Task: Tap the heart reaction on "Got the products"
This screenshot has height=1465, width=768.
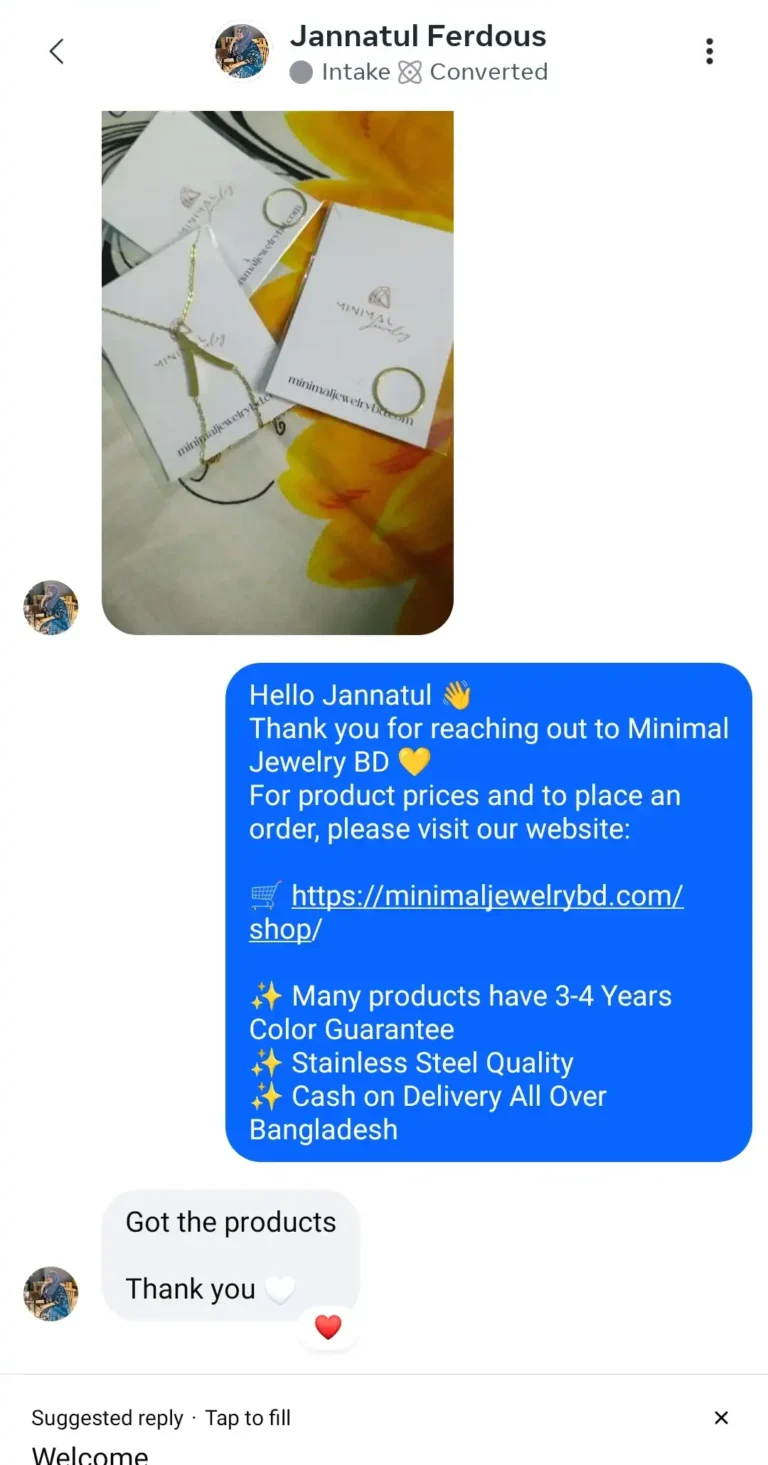Action: (x=328, y=1327)
